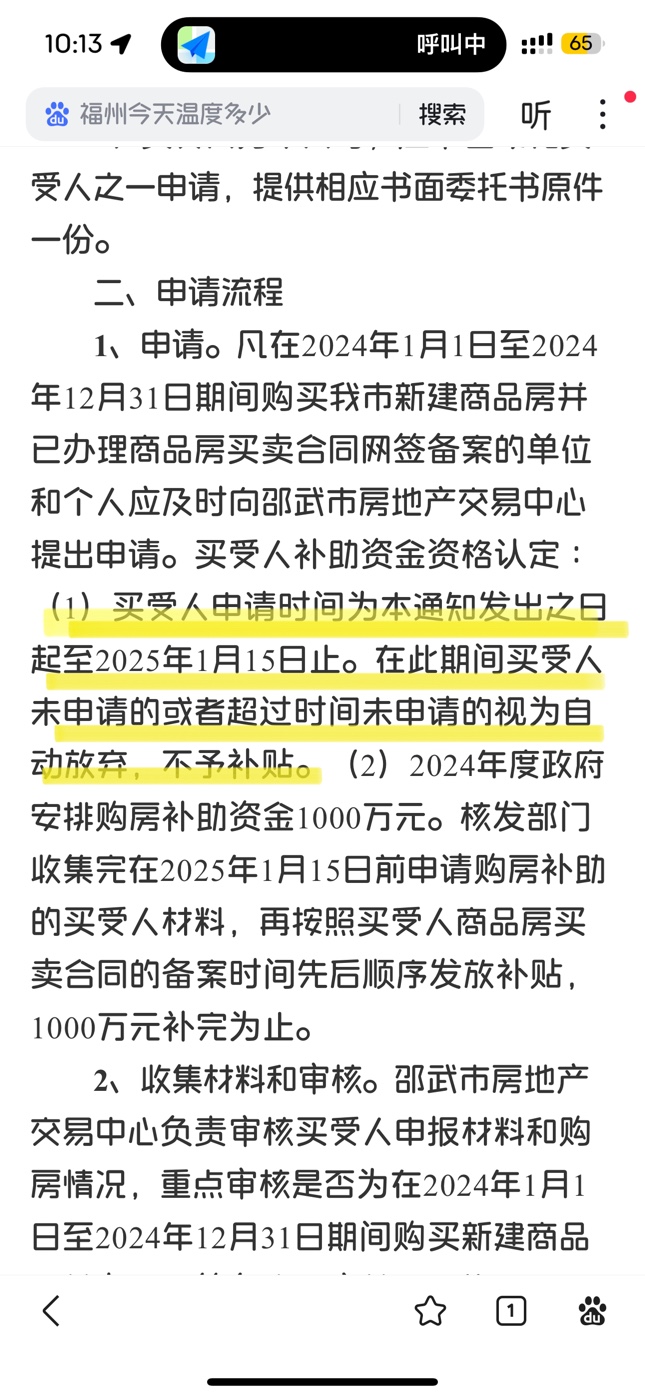Open the tab switcher showing 1
Image resolution: width=645 pixels, height=1398 pixels.
click(511, 1310)
